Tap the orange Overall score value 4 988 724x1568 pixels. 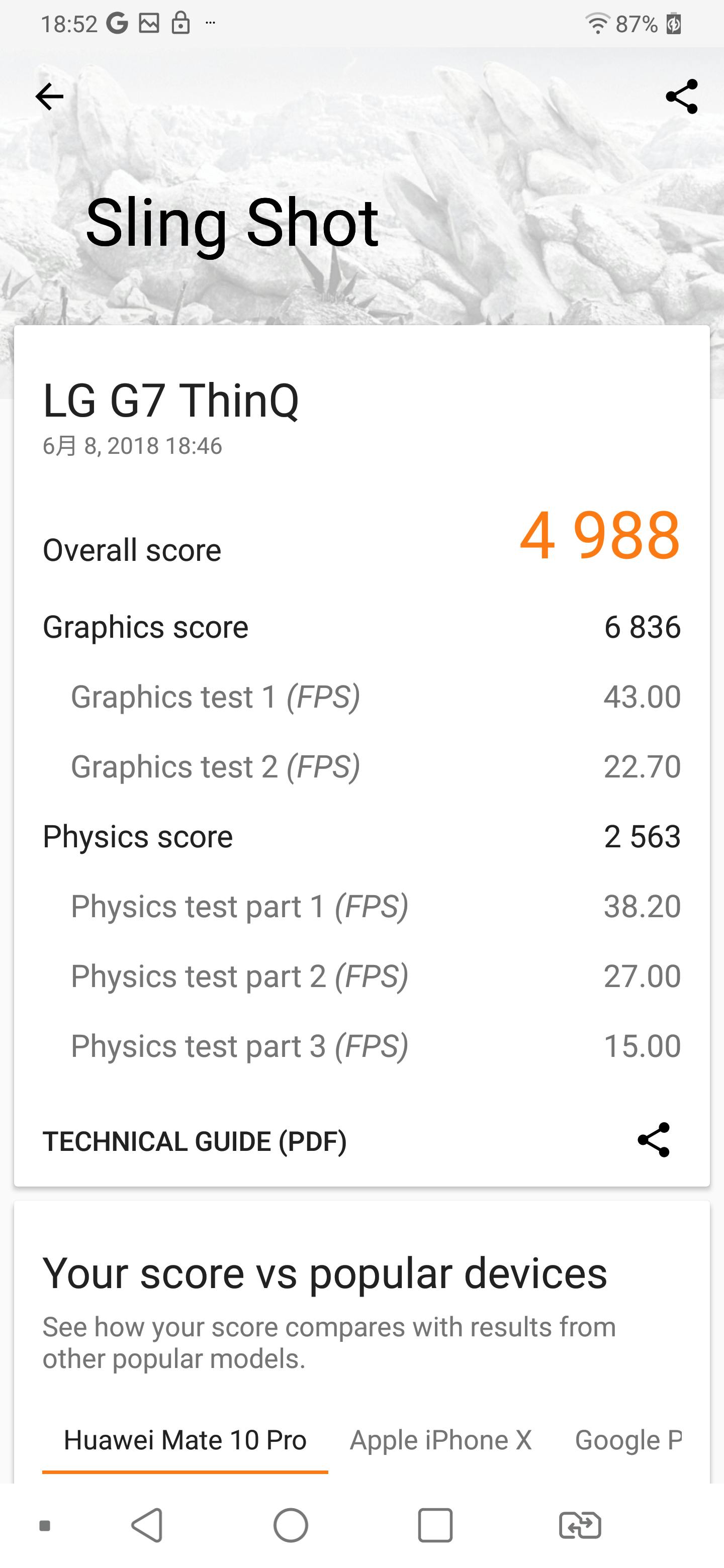coord(599,540)
